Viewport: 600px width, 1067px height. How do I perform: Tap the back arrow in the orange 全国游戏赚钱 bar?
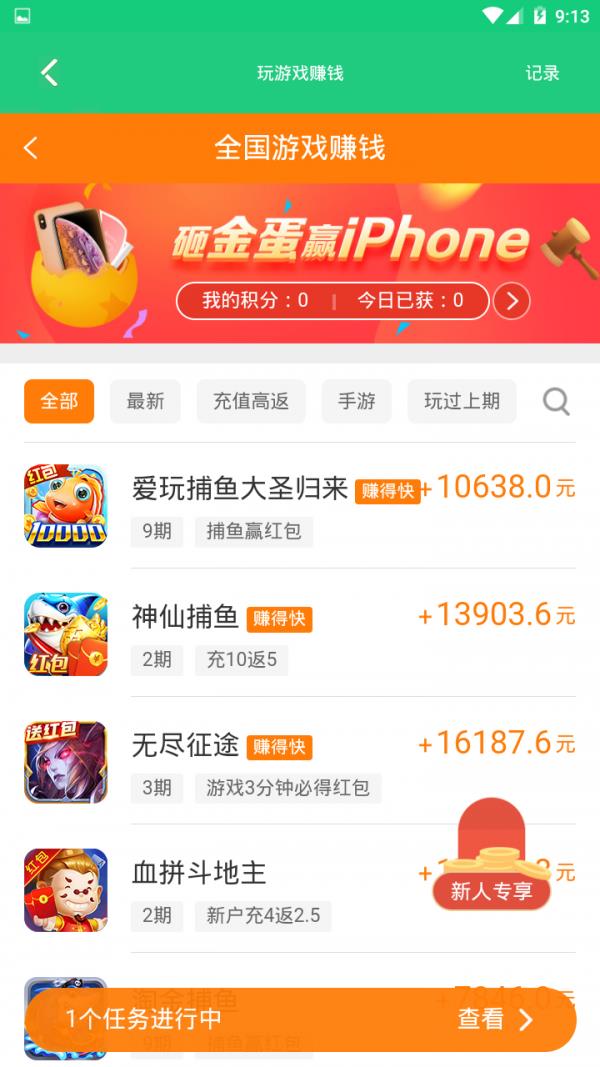pyautogui.click(x=31, y=148)
